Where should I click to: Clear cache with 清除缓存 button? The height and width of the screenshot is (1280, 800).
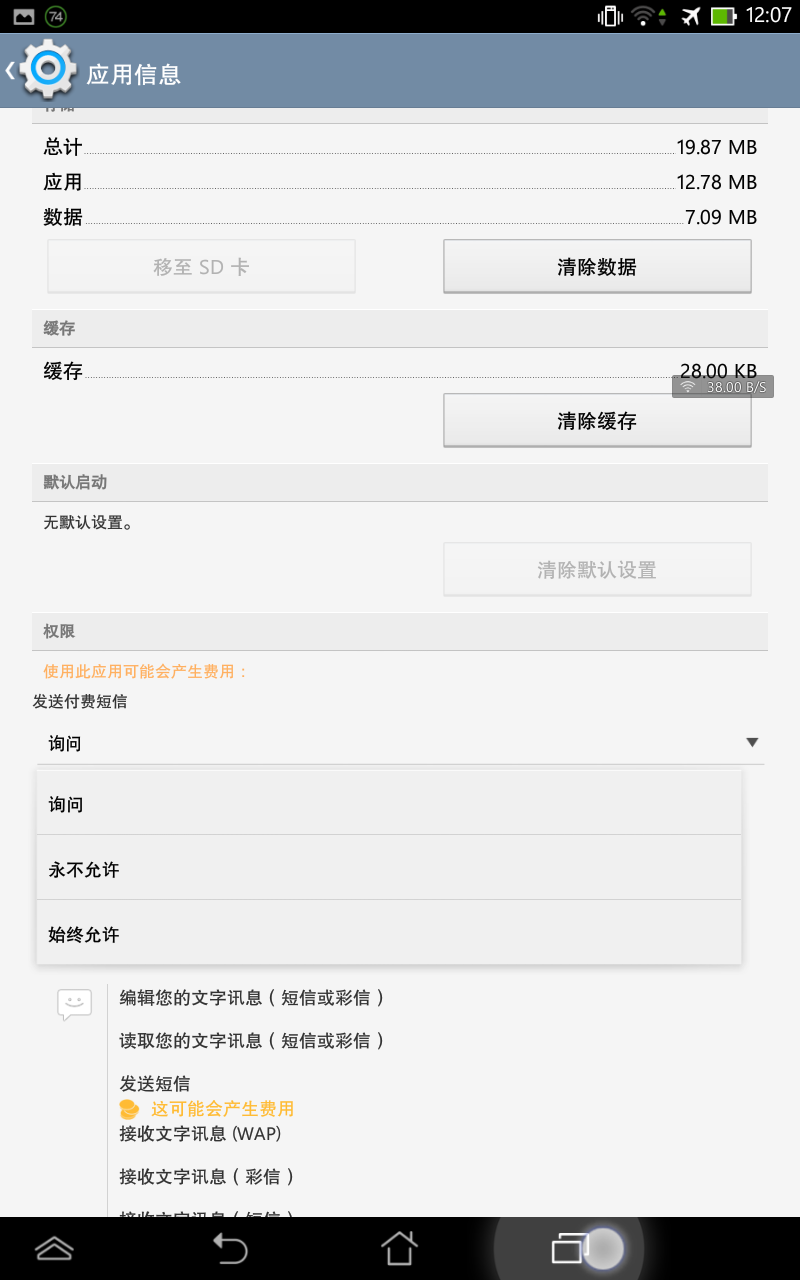coord(597,421)
